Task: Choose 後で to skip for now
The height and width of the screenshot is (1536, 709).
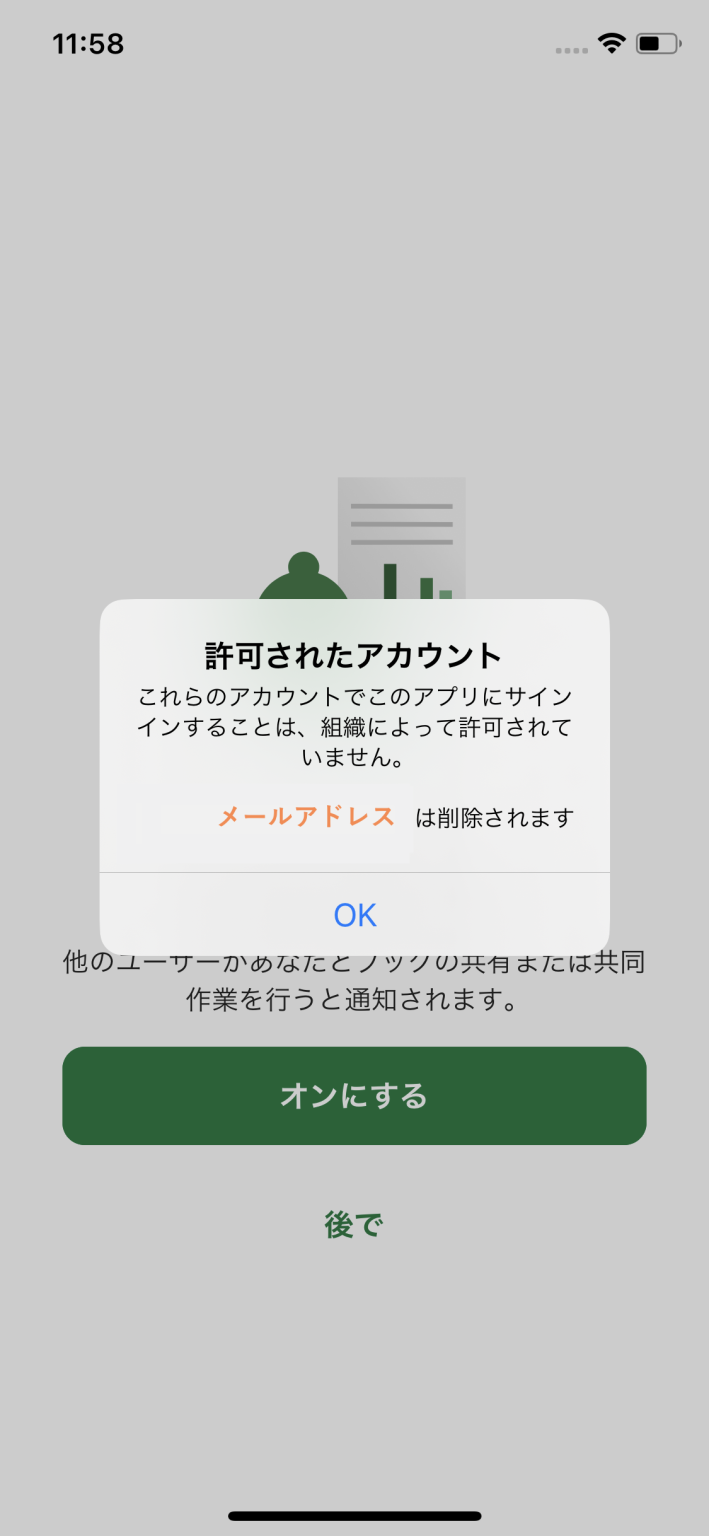Action: click(x=354, y=1224)
